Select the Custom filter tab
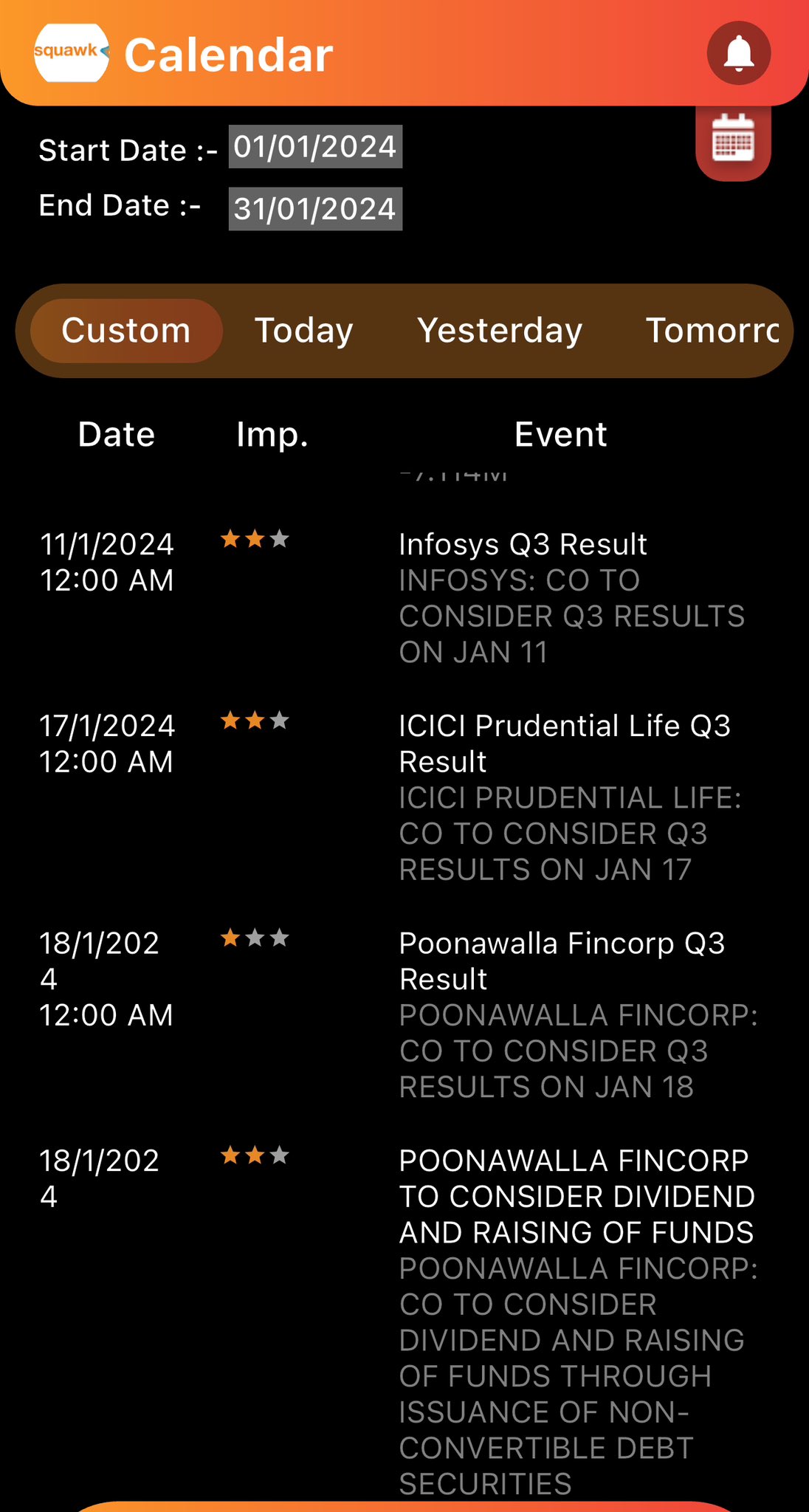This screenshot has width=809, height=1512. tap(126, 331)
